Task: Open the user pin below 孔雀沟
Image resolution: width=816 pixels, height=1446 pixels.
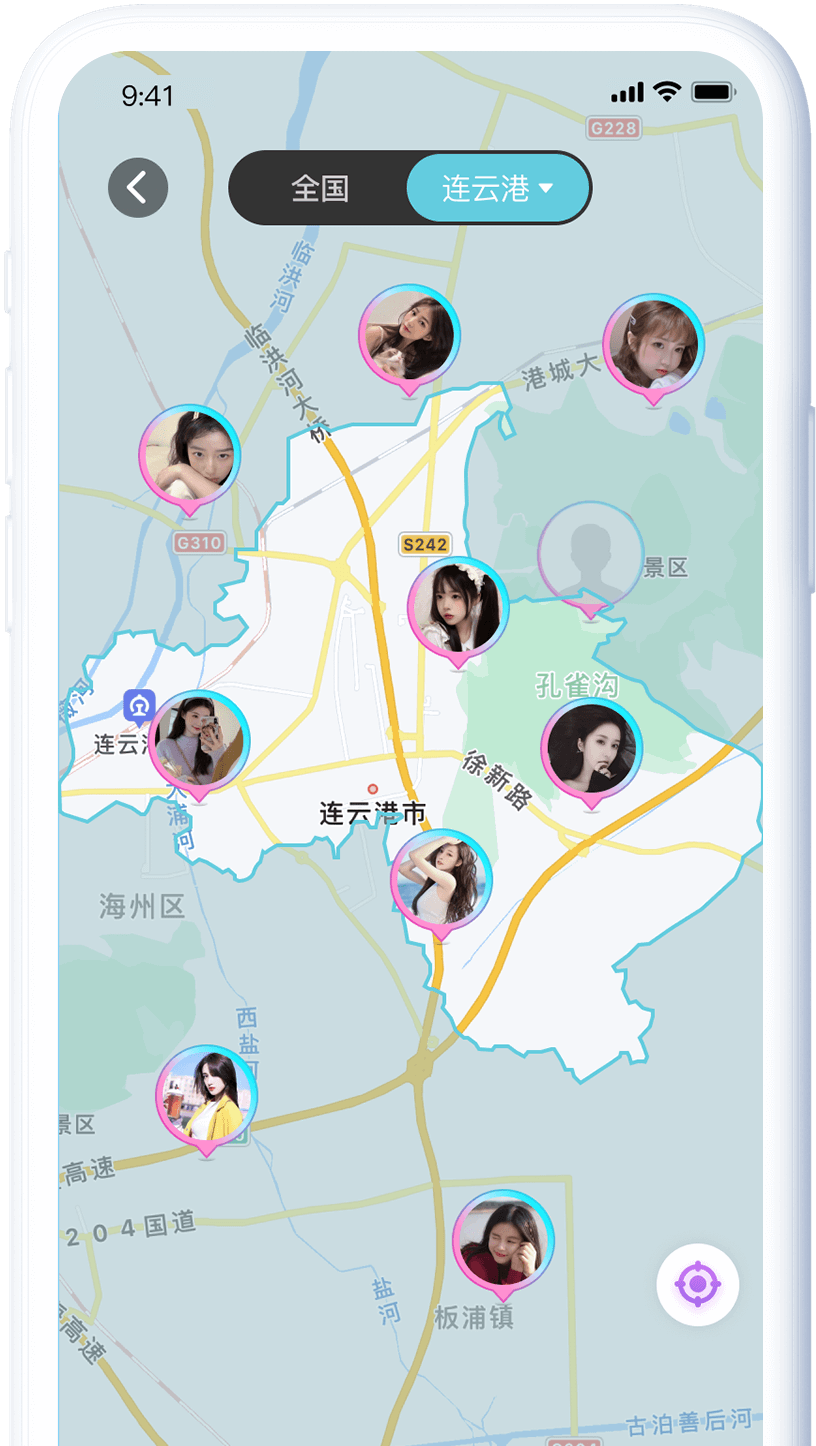Action: point(591,749)
